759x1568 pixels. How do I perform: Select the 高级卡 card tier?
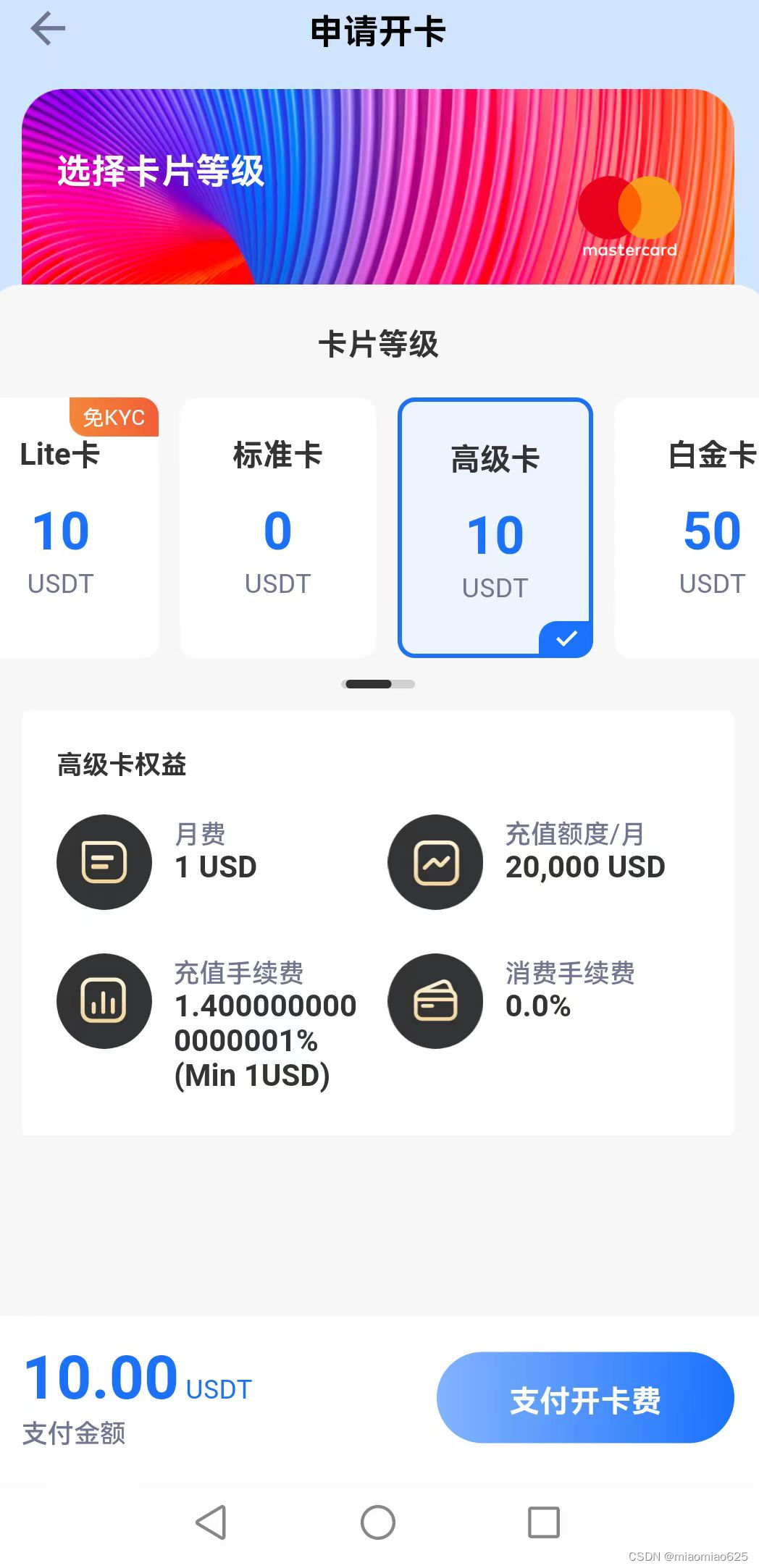tap(495, 528)
